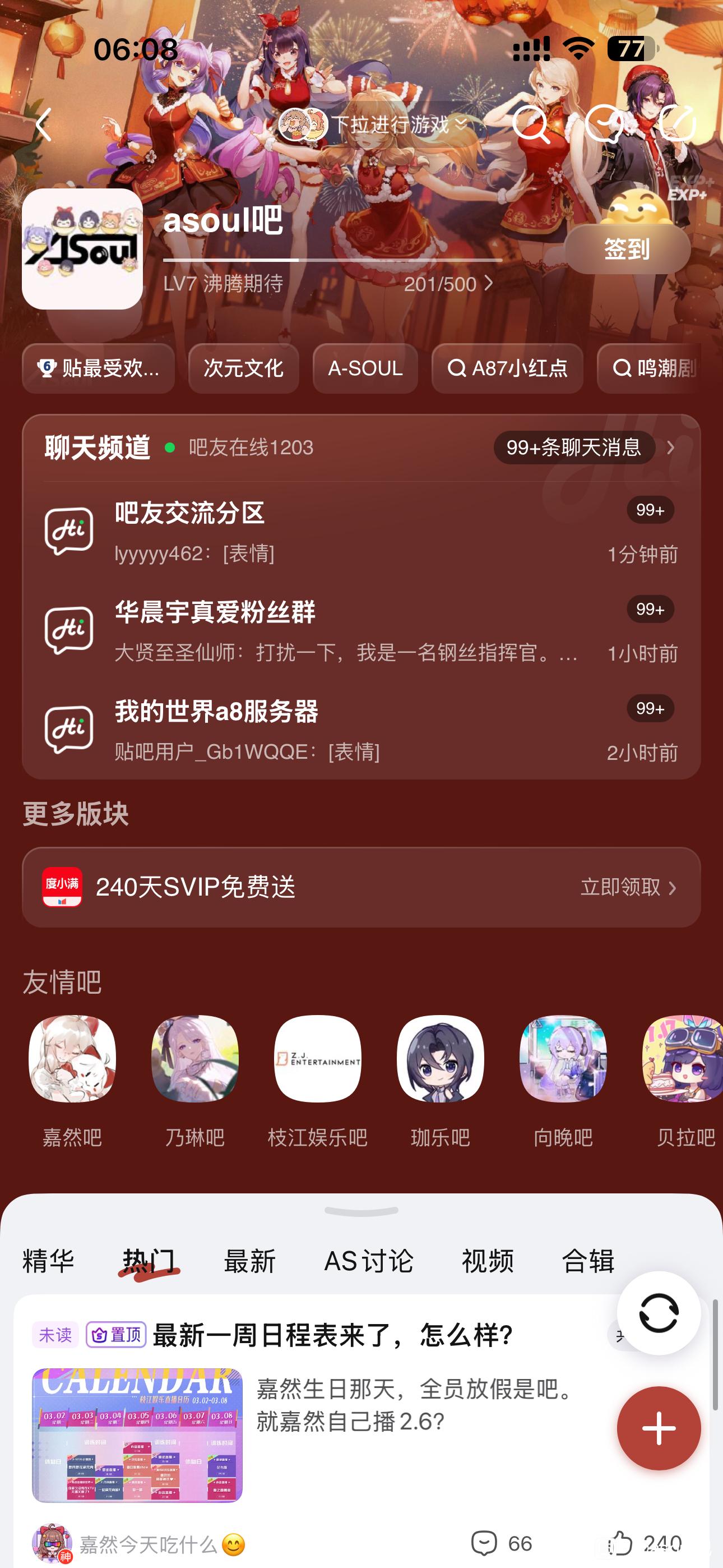
Task: Claim the 240天SVIP免费送 offer
Action: tap(627, 887)
